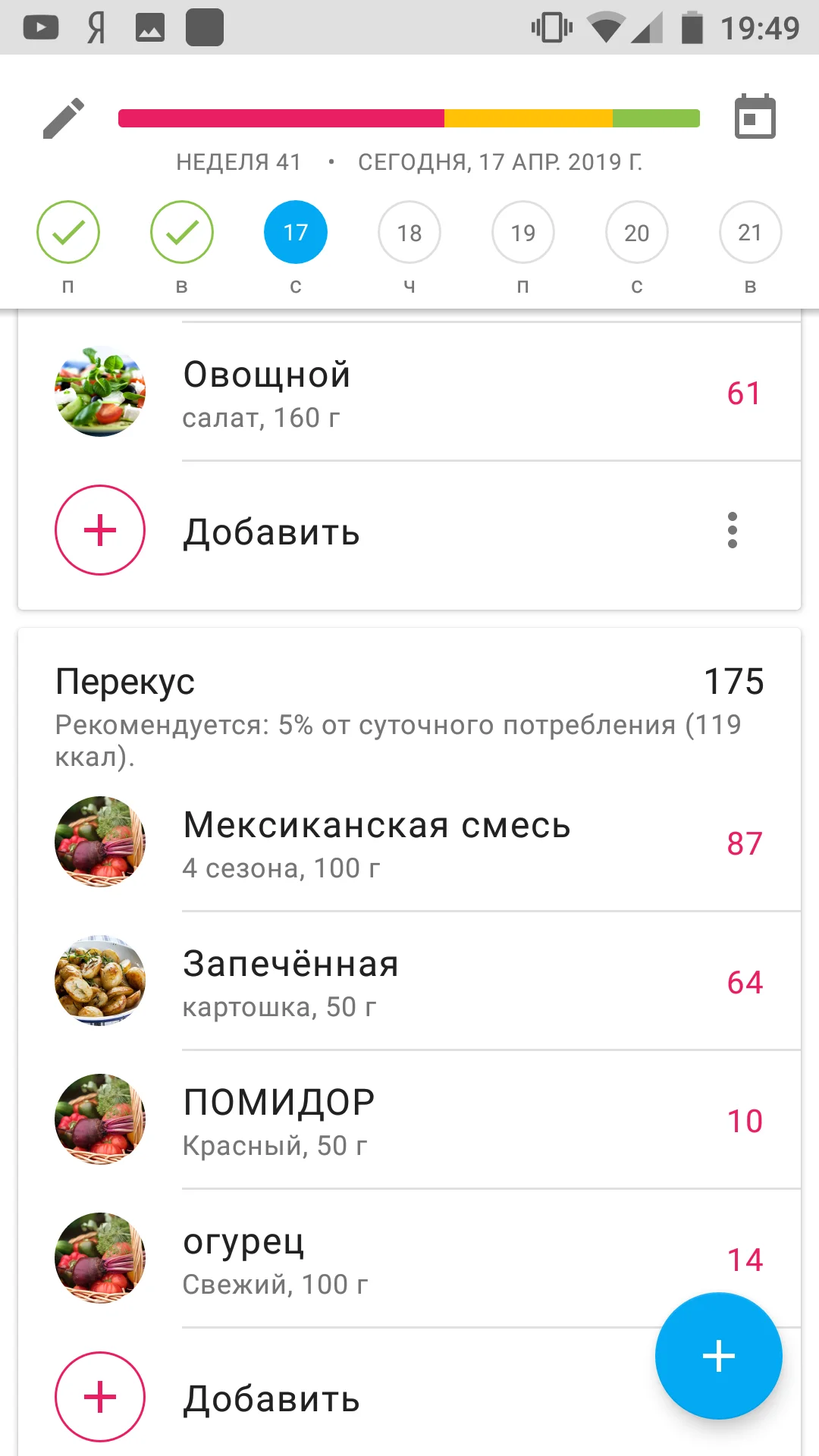Open Мексиканская смесь entry
Viewport: 819px width, 1456px height.
(409, 843)
